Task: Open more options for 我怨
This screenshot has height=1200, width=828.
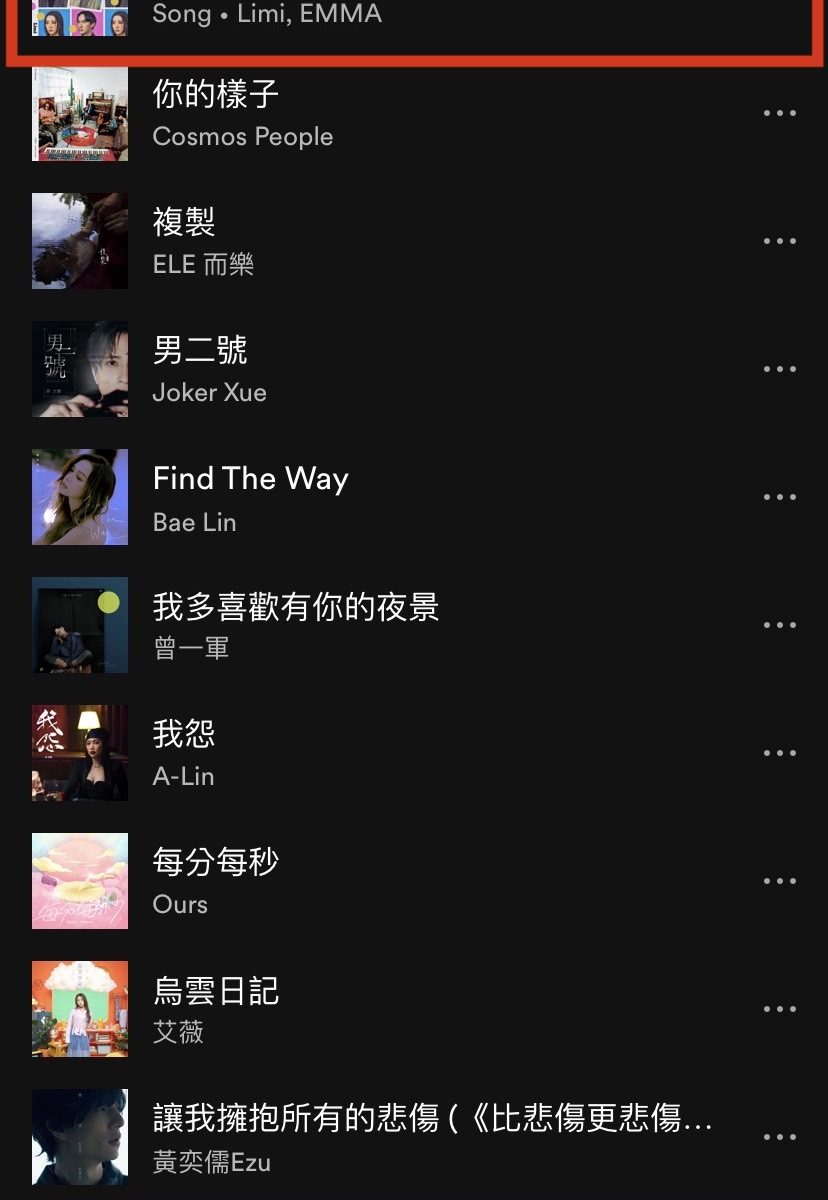Action: pyautogui.click(x=779, y=753)
